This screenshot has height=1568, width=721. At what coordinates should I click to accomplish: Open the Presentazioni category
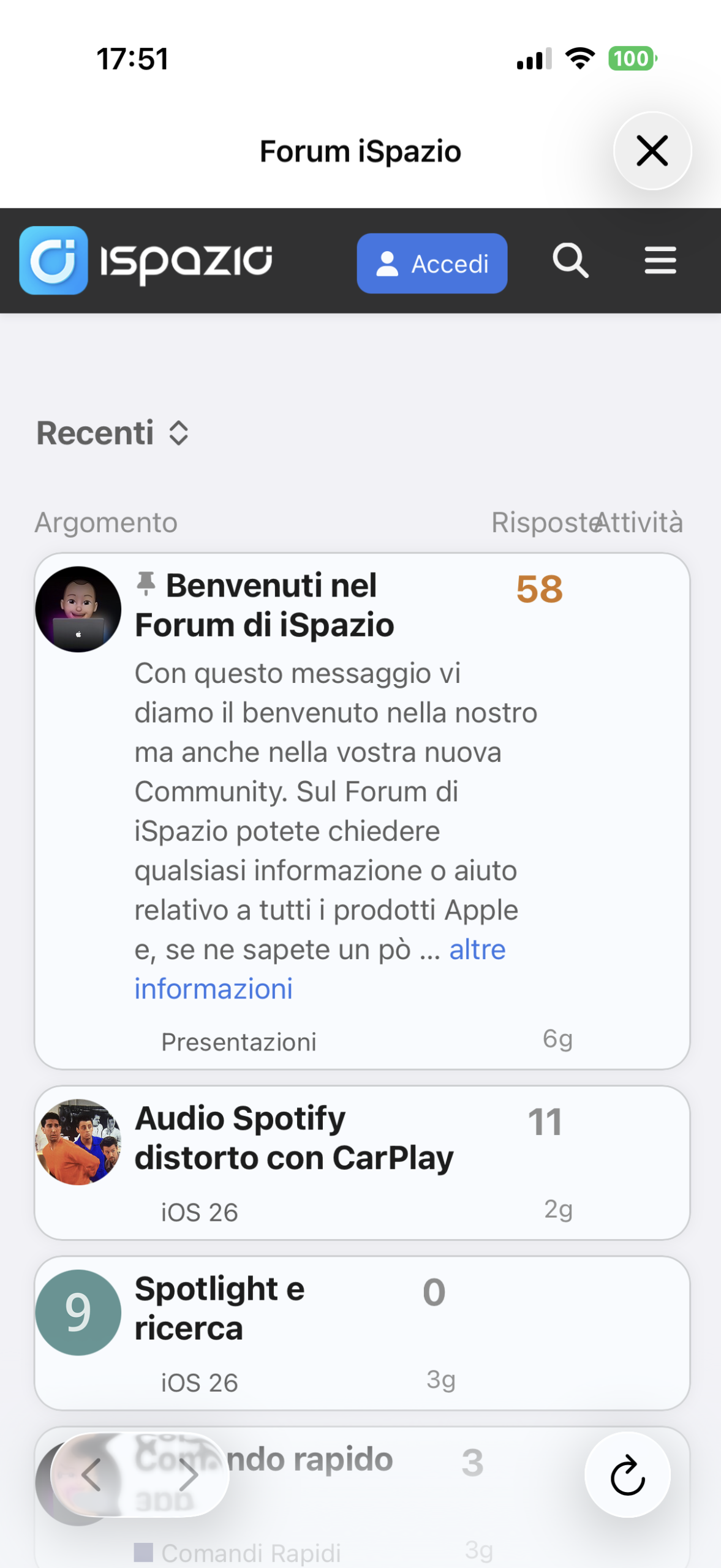pyautogui.click(x=238, y=1042)
